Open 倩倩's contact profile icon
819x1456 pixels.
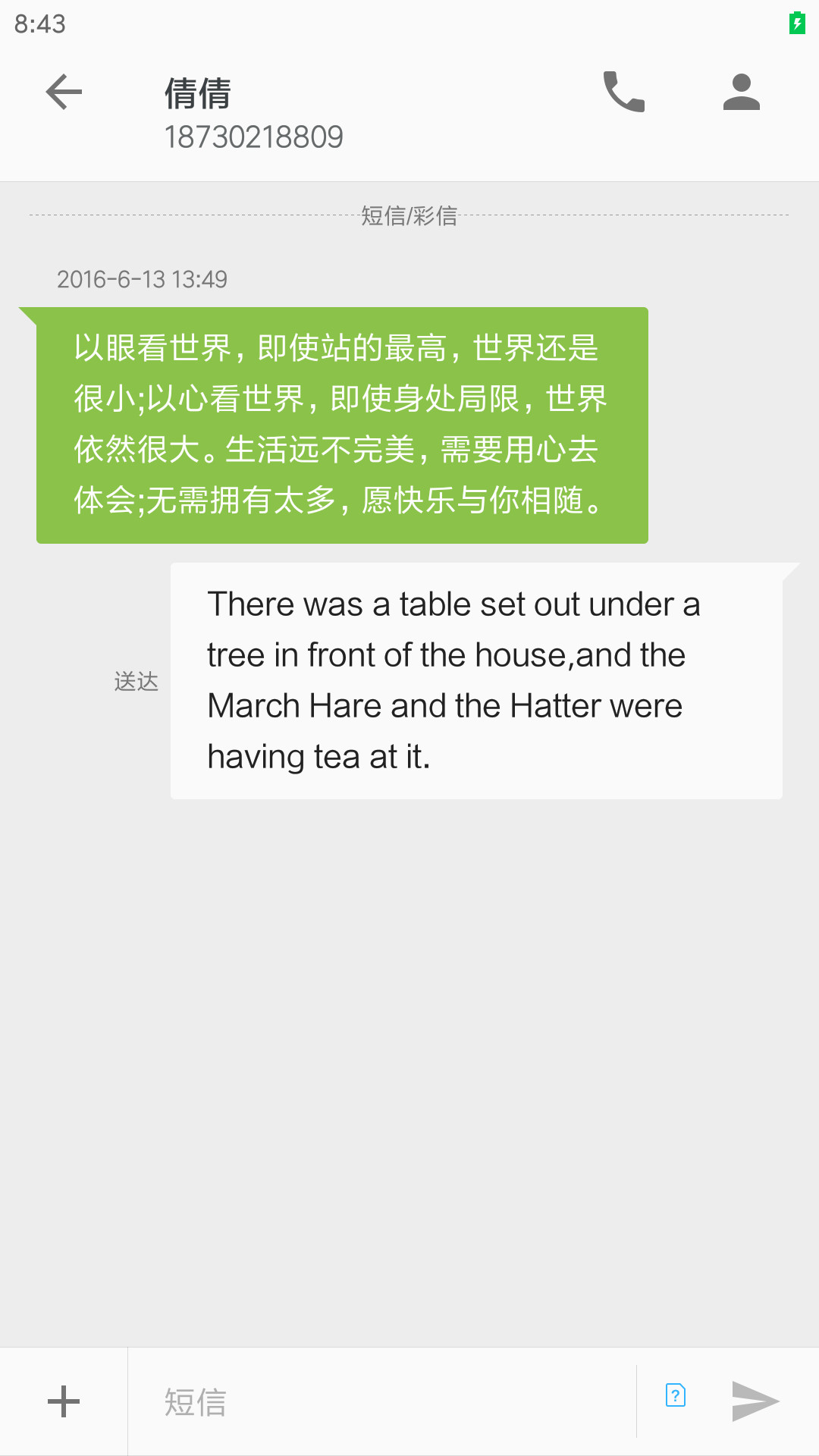tap(741, 92)
